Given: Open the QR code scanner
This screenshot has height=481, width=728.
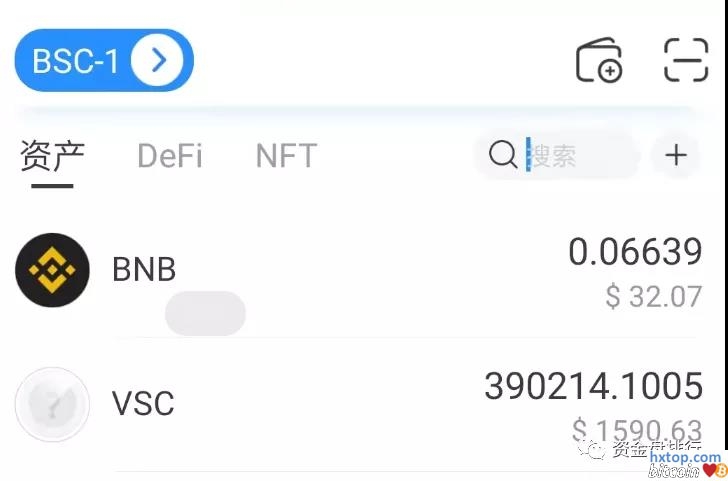Looking at the screenshot, I should (x=686, y=61).
